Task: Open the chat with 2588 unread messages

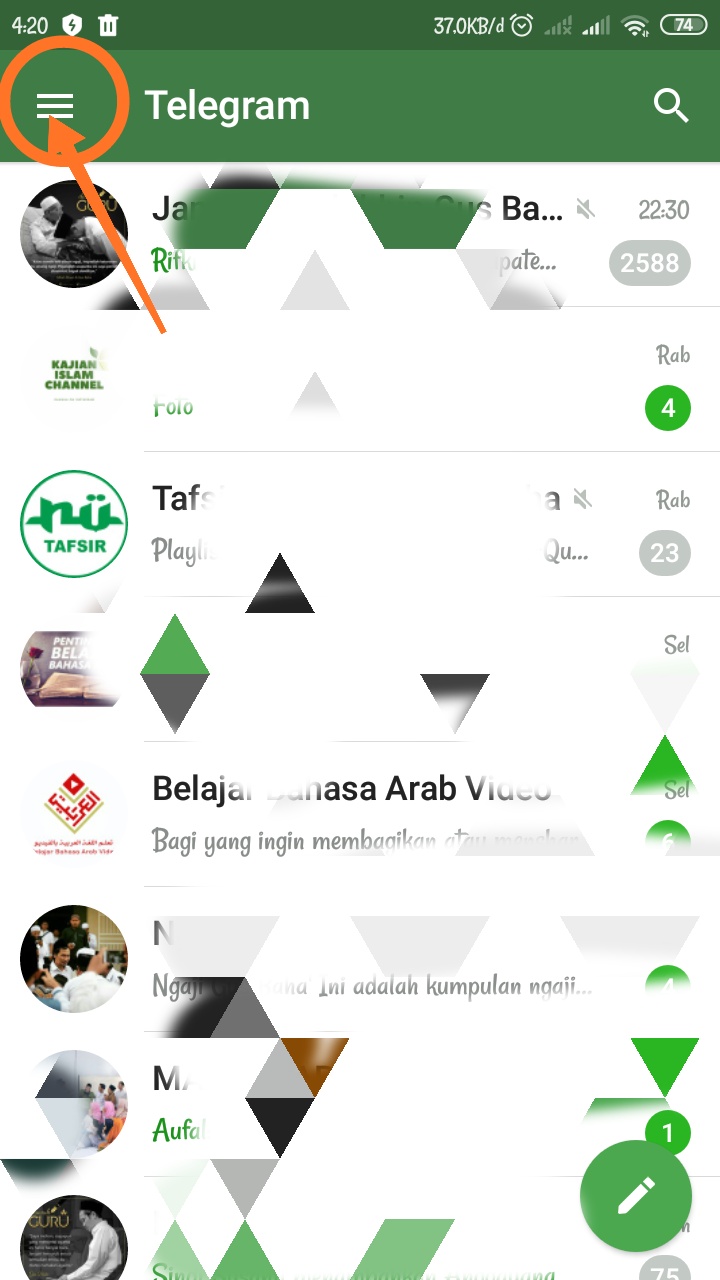Action: click(x=400, y=236)
